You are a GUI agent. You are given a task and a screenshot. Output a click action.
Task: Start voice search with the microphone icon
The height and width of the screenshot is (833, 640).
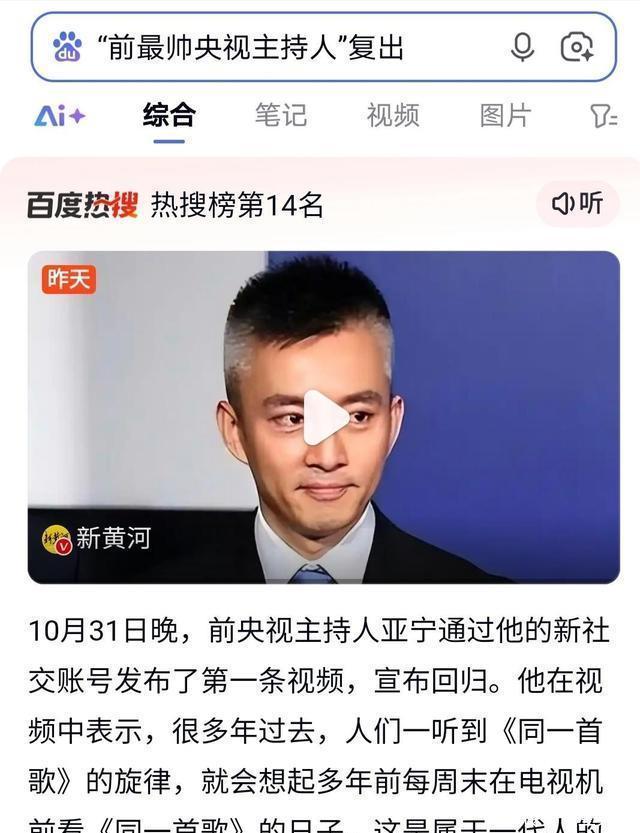tap(523, 47)
